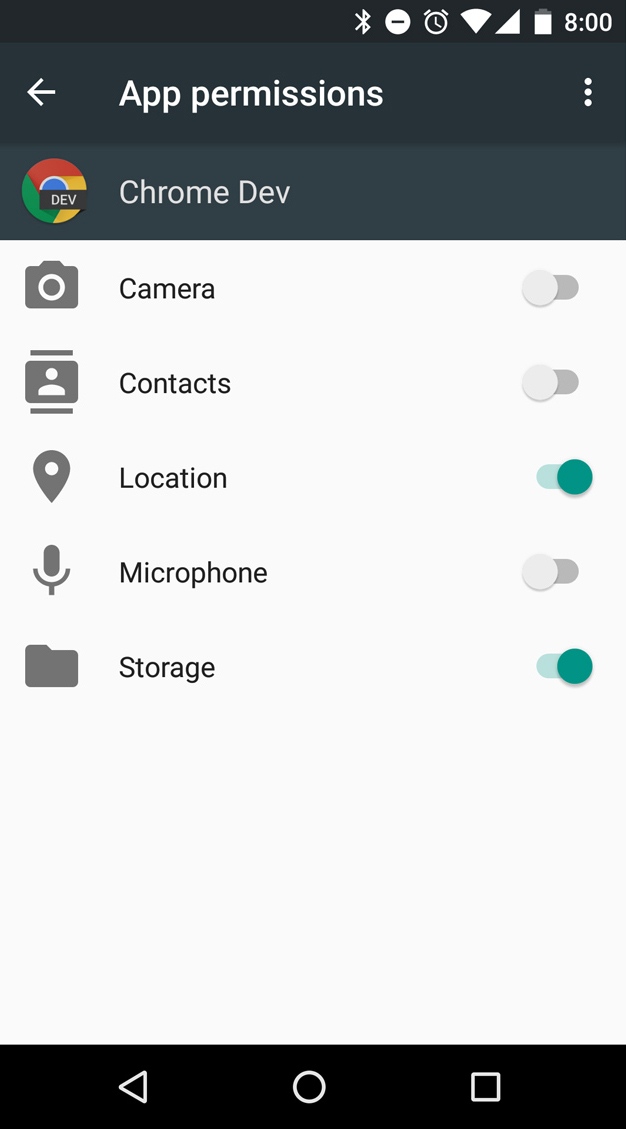Open the overflow menu
The height and width of the screenshot is (1129, 626).
[x=588, y=93]
